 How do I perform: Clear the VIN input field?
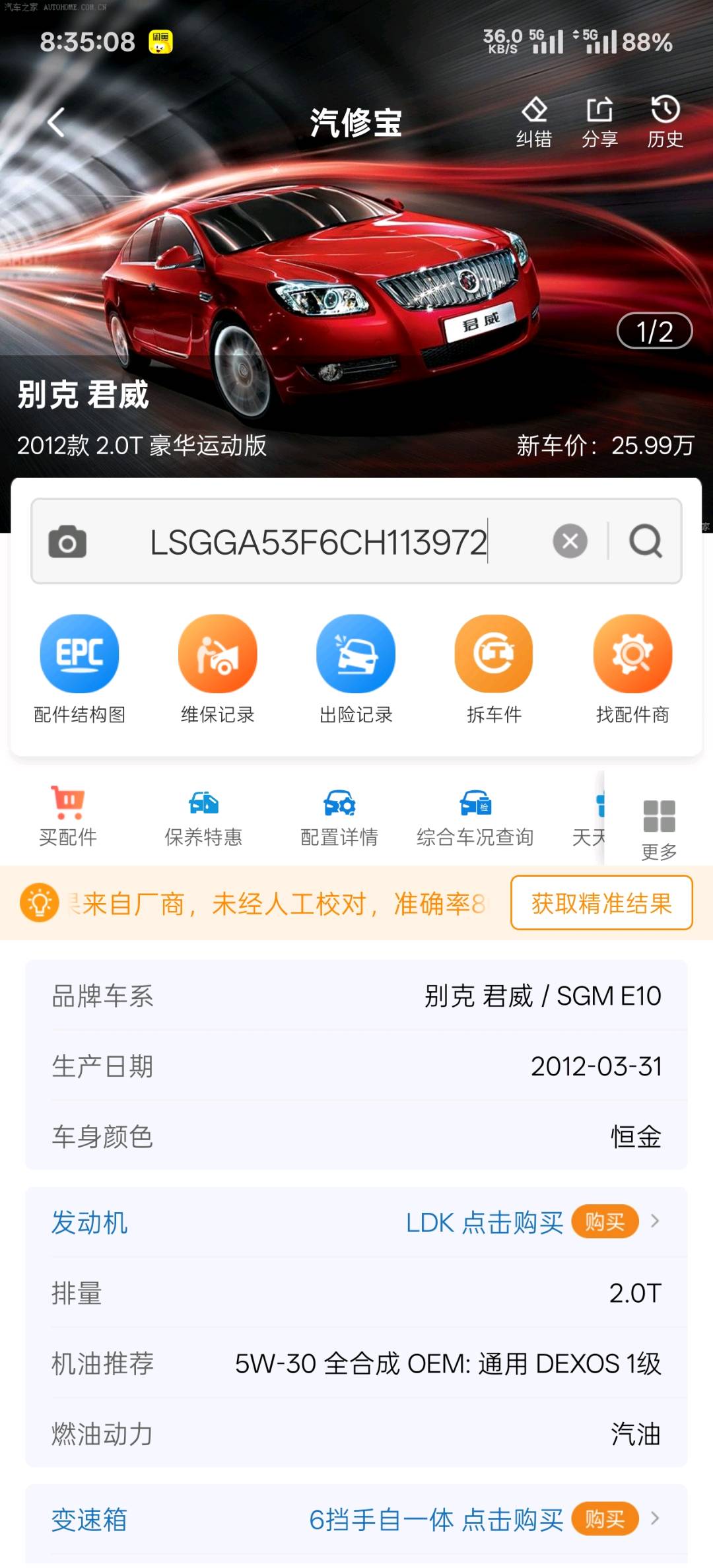point(569,543)
